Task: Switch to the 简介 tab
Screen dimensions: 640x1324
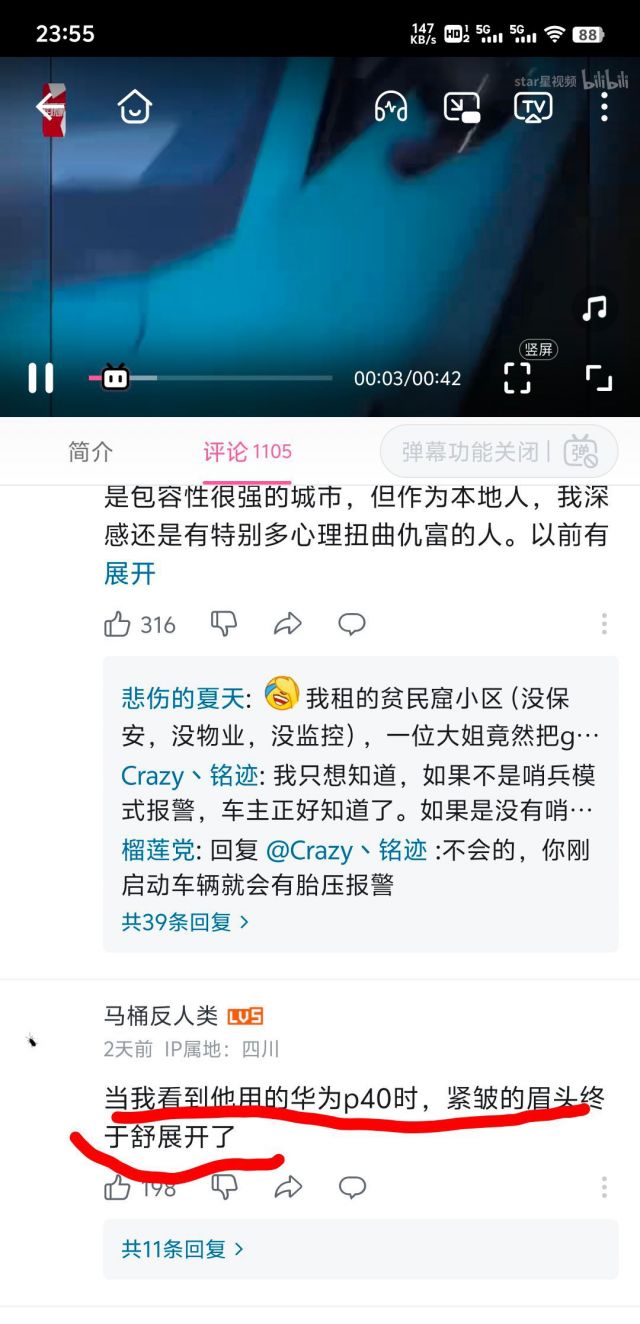Action: [x=90, y=452]
